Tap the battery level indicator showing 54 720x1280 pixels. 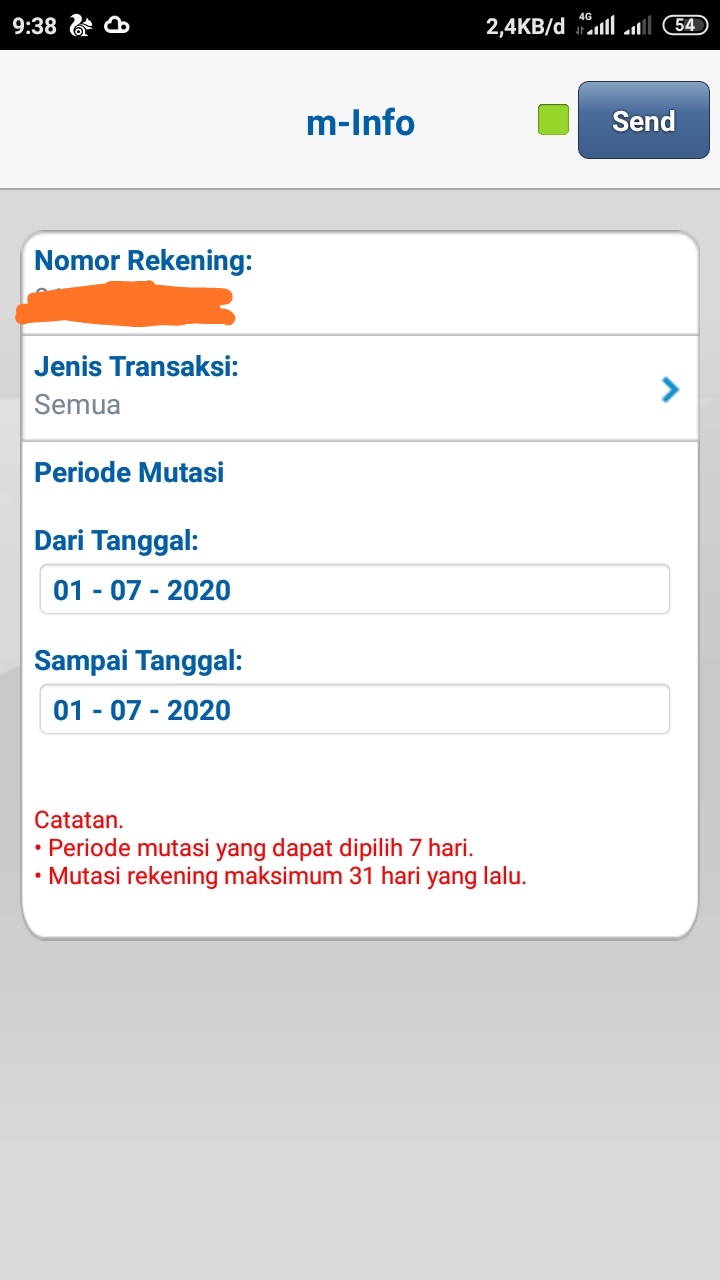click(684, 24)
